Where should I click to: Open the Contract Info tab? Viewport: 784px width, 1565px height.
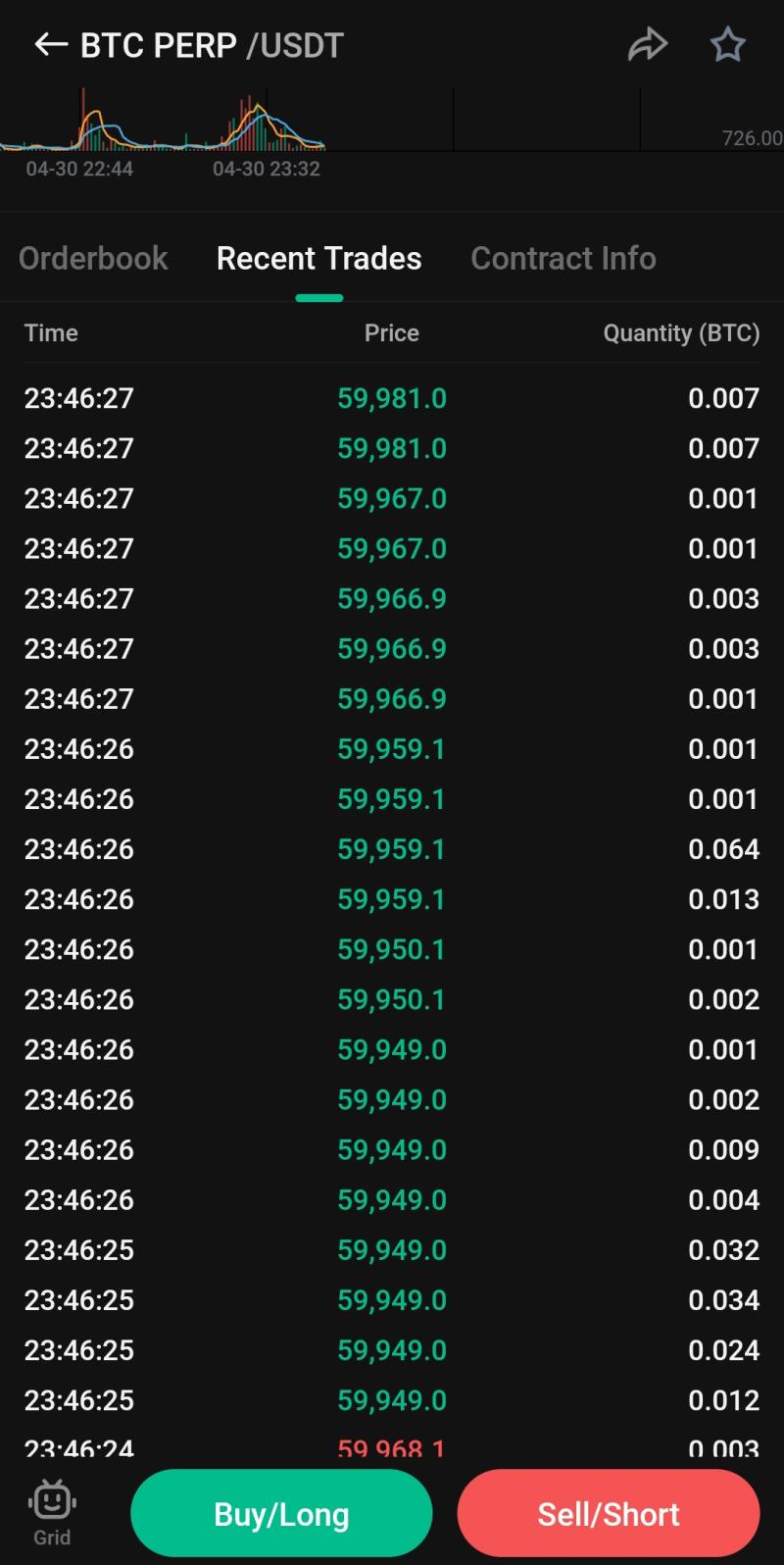click(563, 258)
